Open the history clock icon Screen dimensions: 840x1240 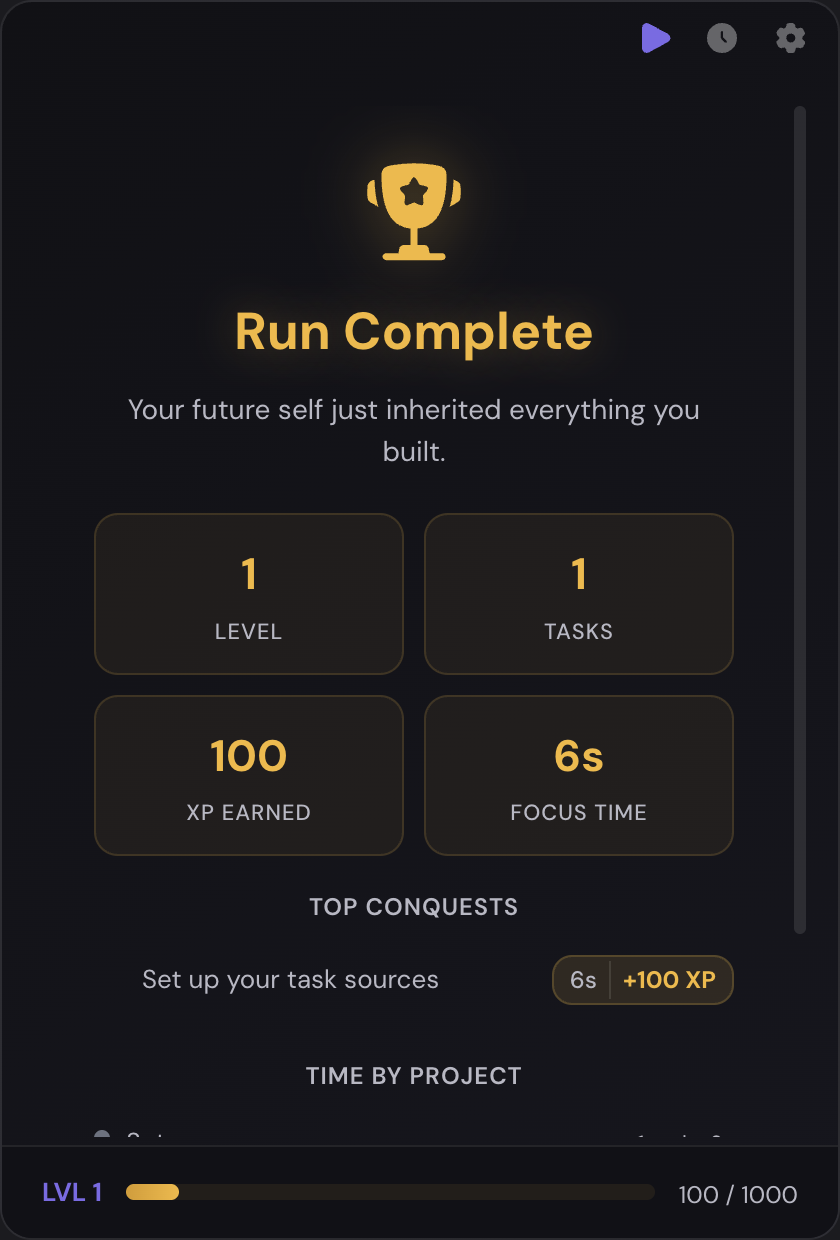(x=721, y=38)
